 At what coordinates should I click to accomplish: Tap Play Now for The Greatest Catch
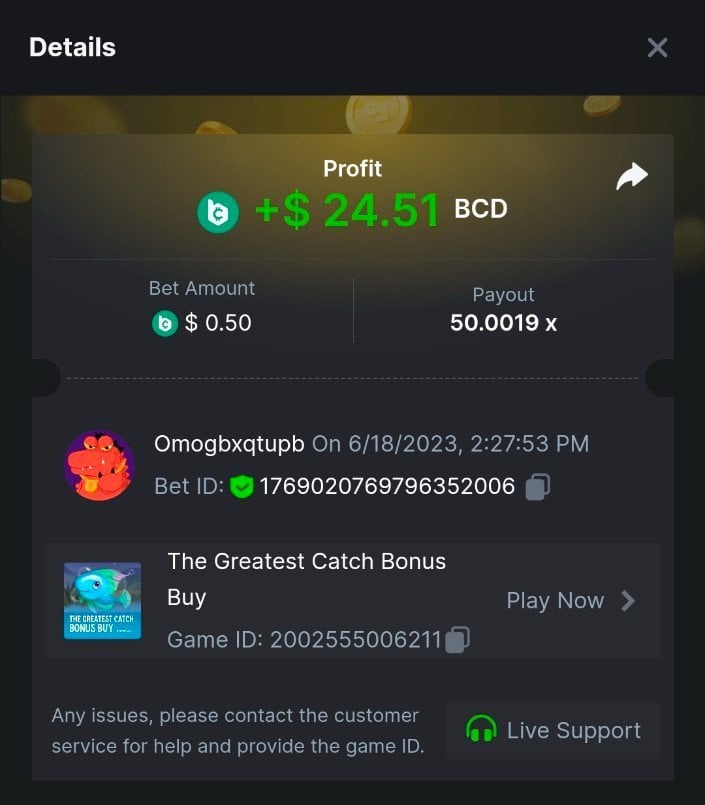571,601
